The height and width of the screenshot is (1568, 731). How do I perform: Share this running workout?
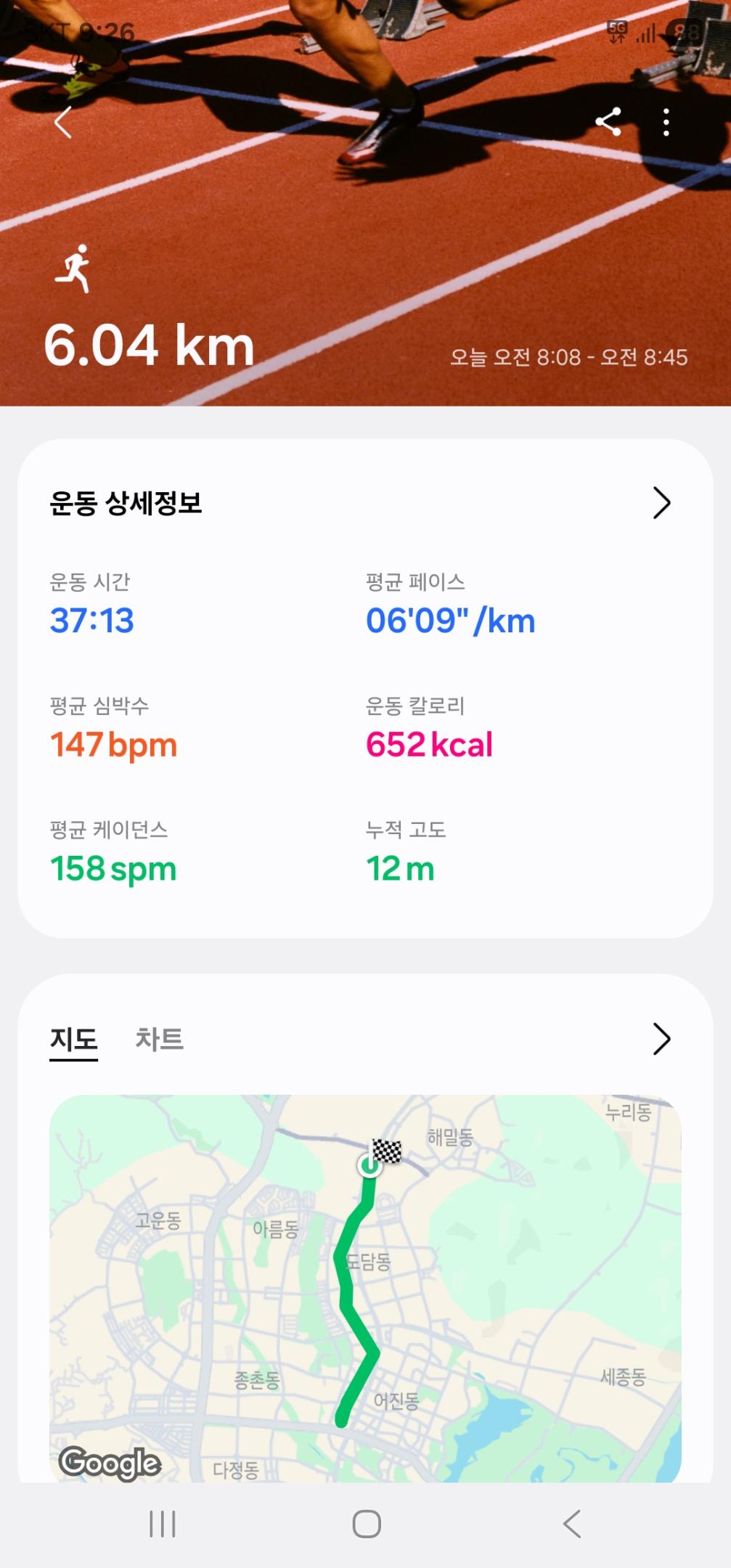[608, 122]
